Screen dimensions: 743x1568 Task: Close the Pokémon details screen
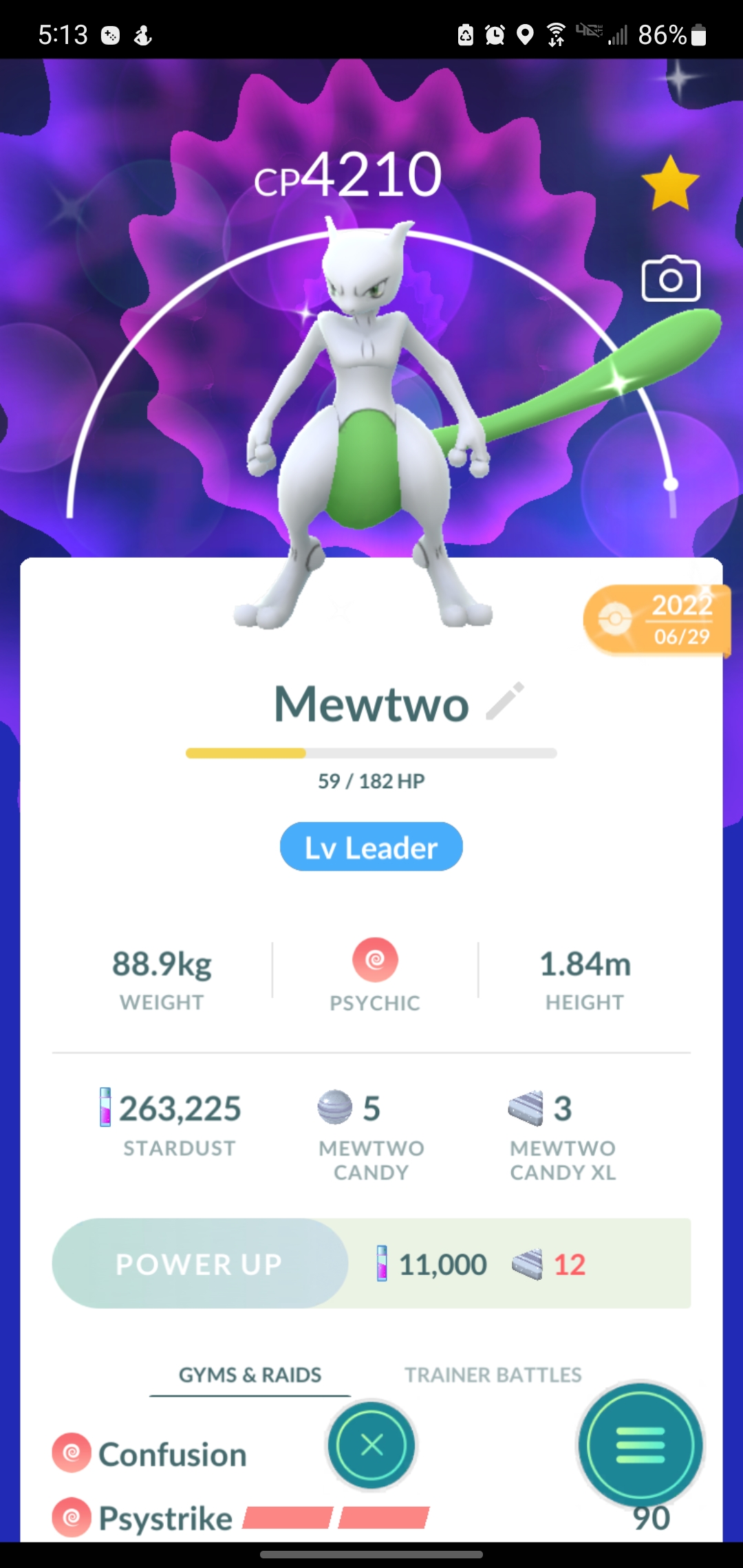(371, 1446)
